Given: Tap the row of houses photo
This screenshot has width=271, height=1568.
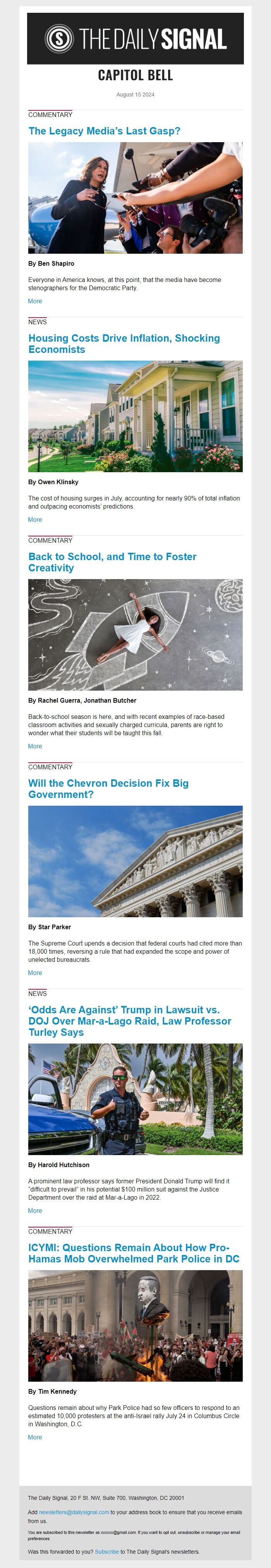Looking at the screenshot, I should 135,416.
